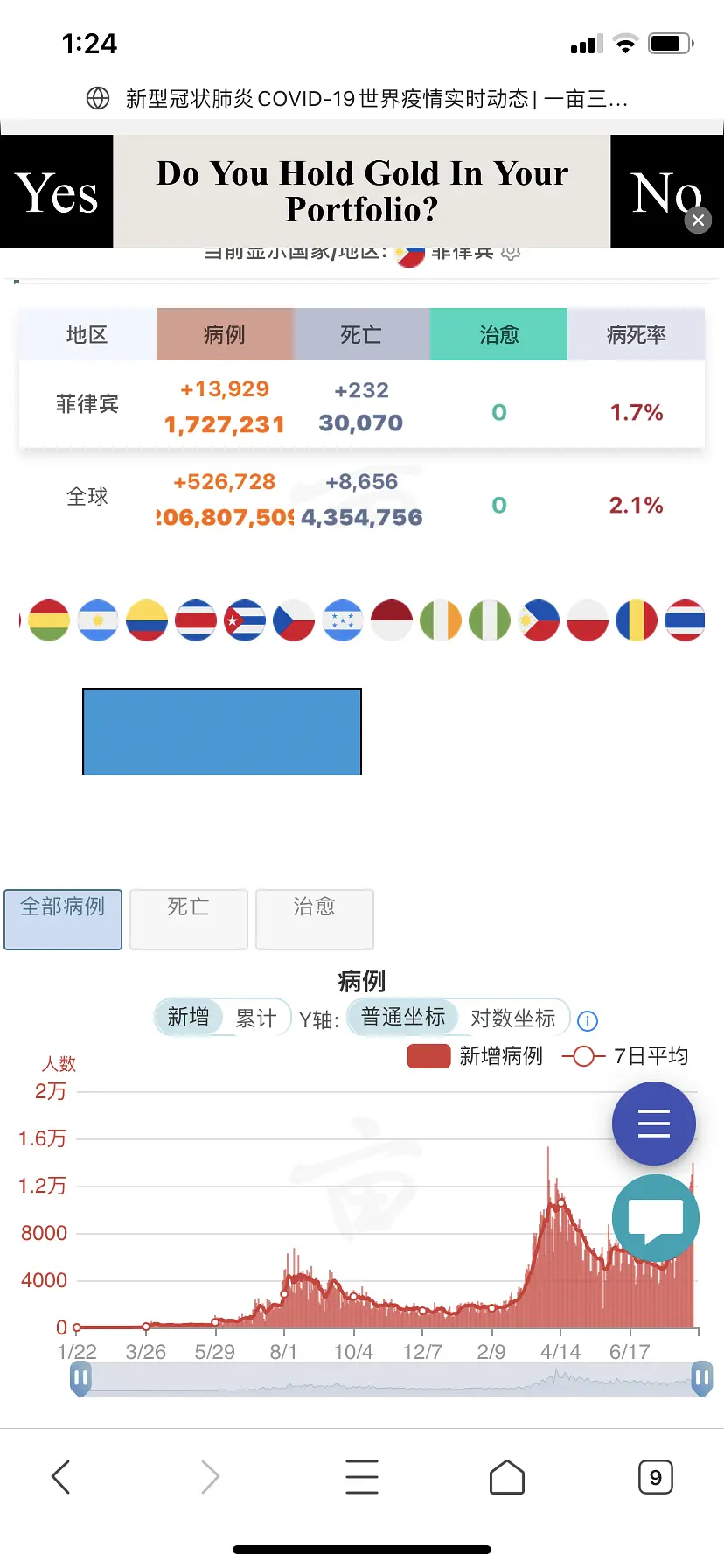724x1568 pixels.
Task: Go to browser home page
Action: 506,1477
